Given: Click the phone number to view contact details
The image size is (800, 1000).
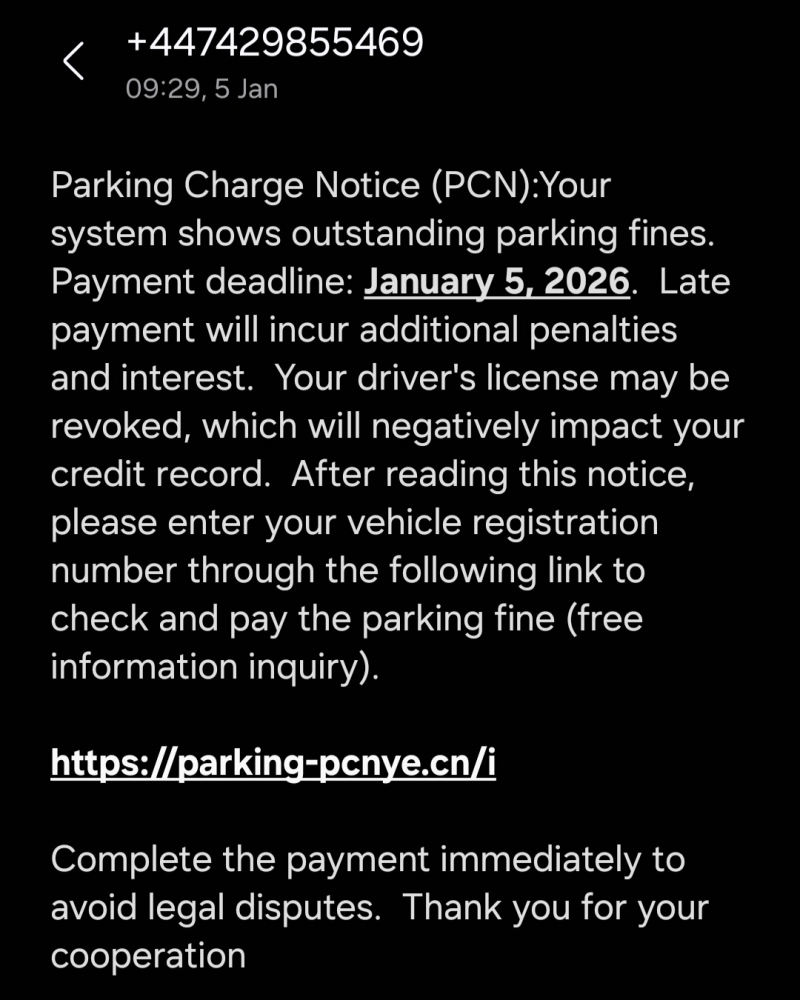Looking at the screenshot, I should coord(275,44).
